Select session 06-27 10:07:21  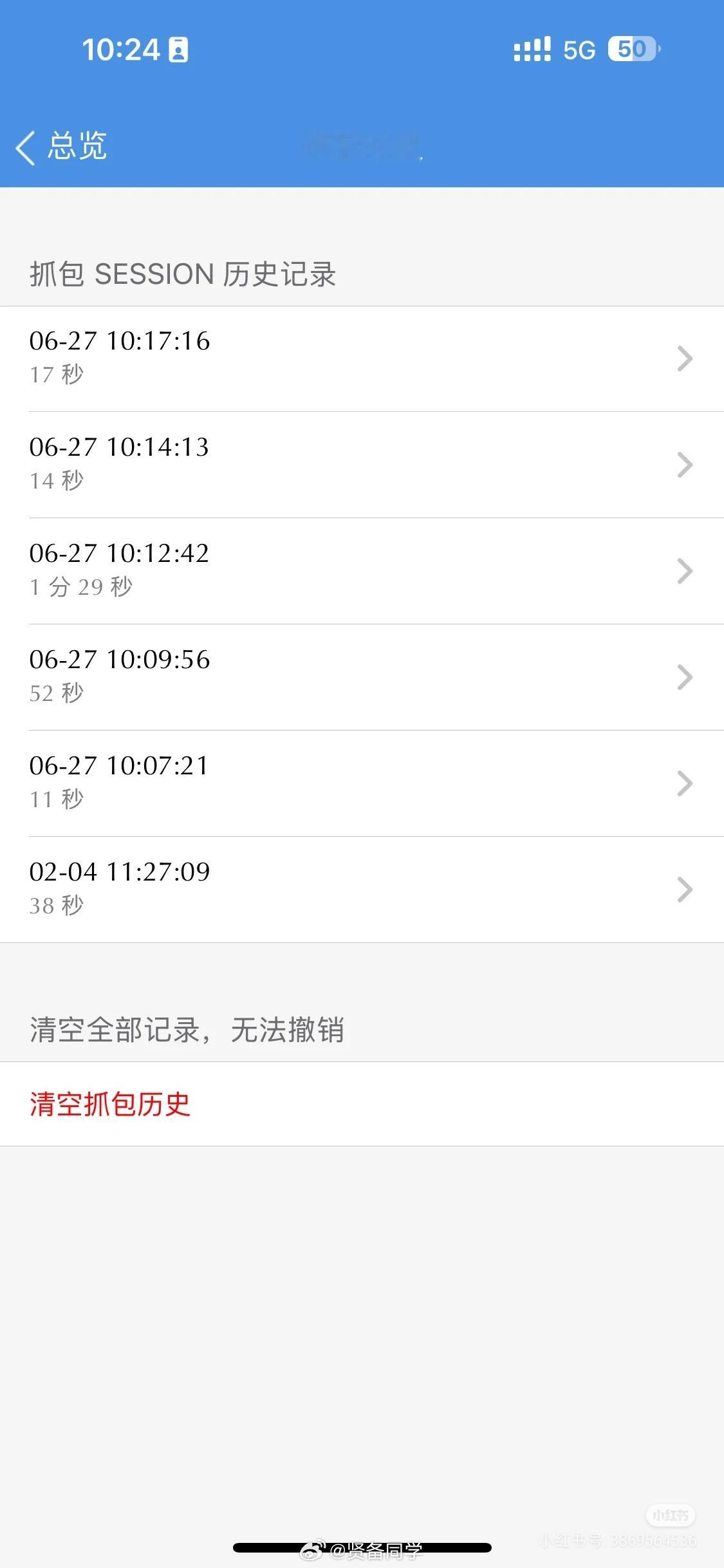pos(362,783)
